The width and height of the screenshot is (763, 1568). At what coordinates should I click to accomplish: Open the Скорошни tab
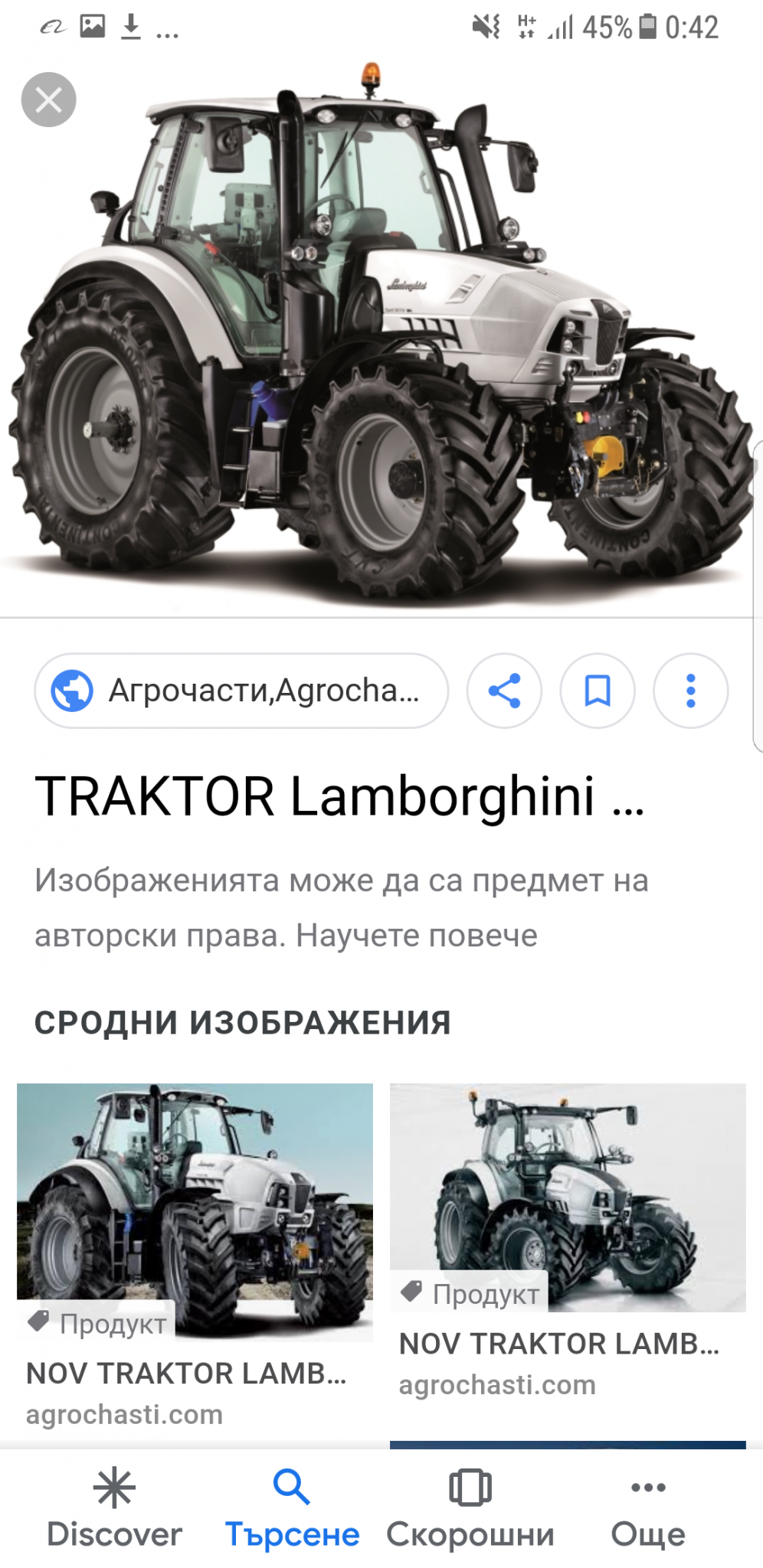click(470, 1508)
